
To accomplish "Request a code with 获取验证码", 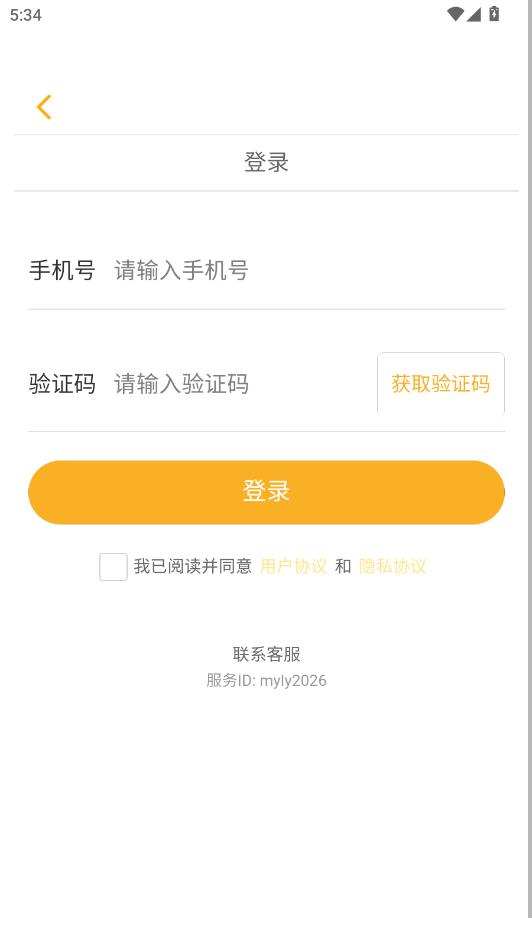I will click(441, 384).
